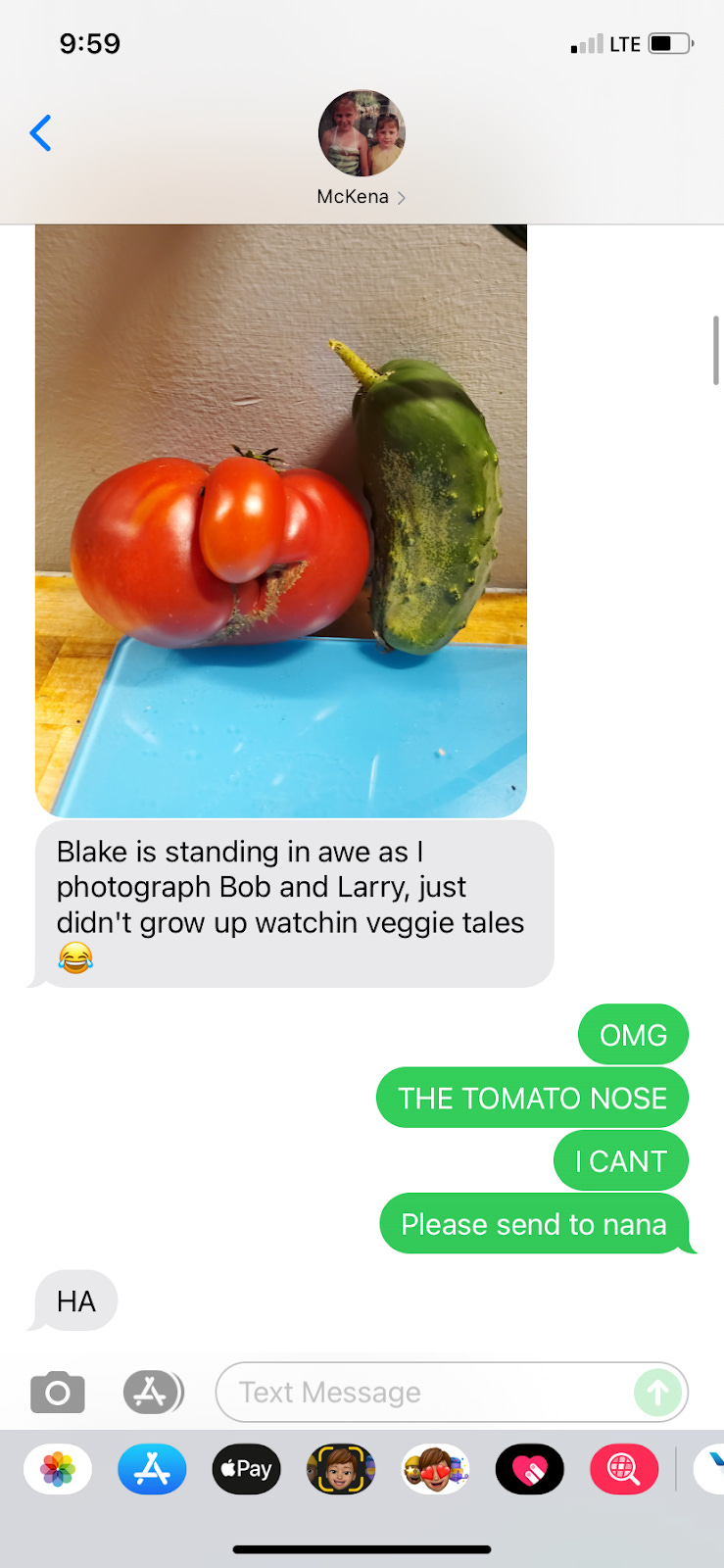Open the images search globe app

click(624, 1469)
